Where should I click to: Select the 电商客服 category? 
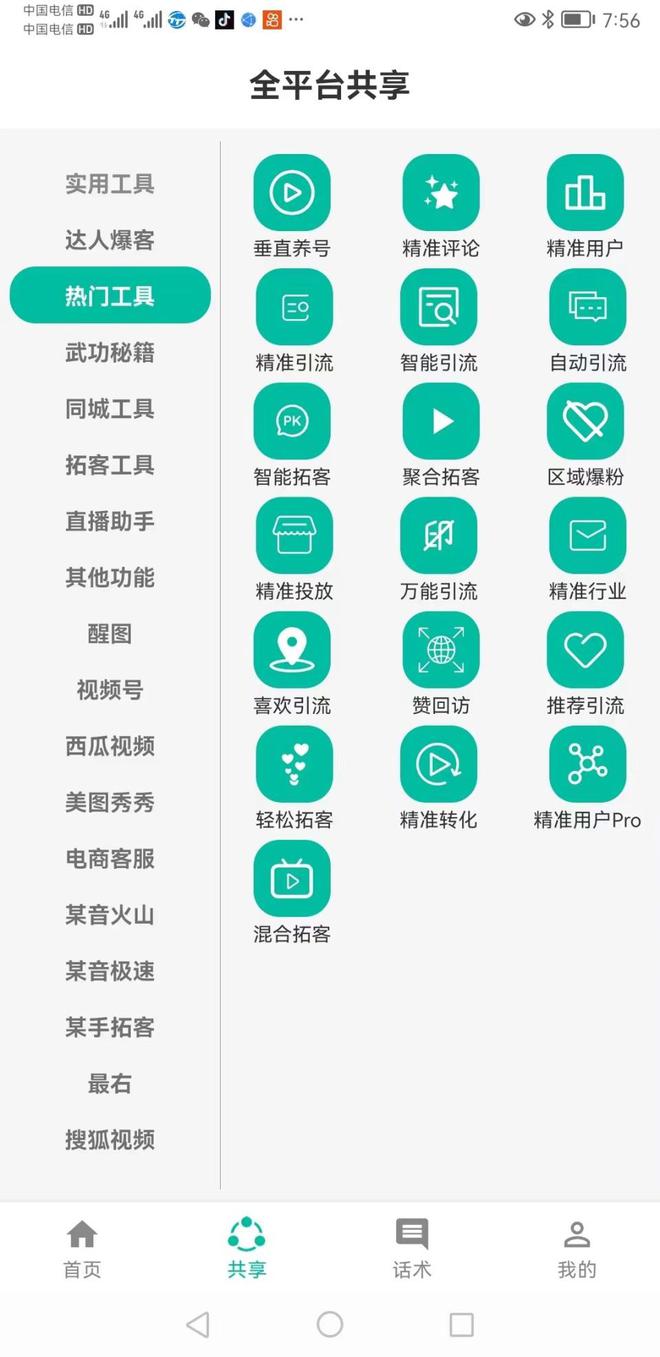click(x=110, y=858)
